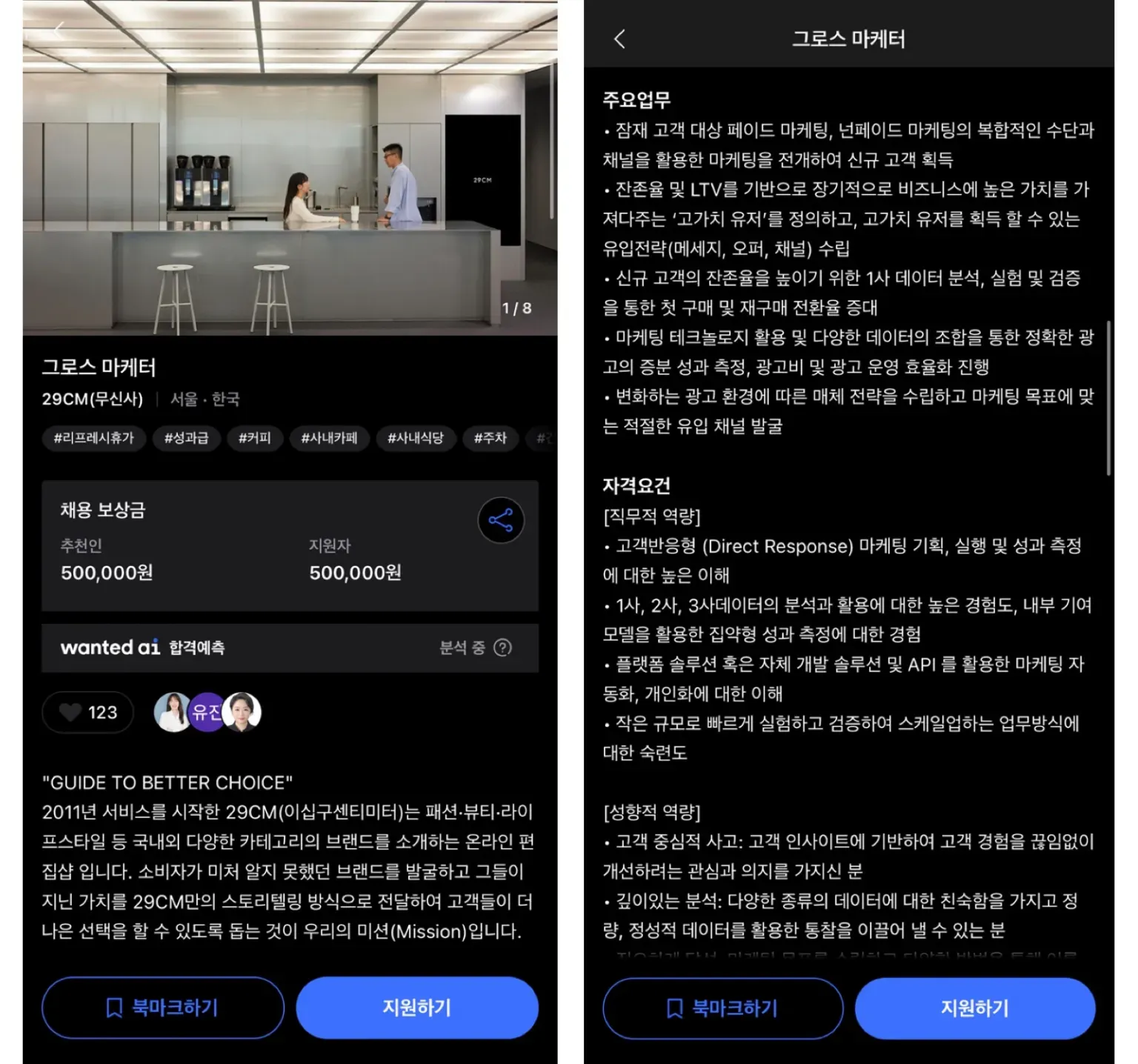
Task: Open the 29CM(무신사) company page
Action: click(93, 399)
